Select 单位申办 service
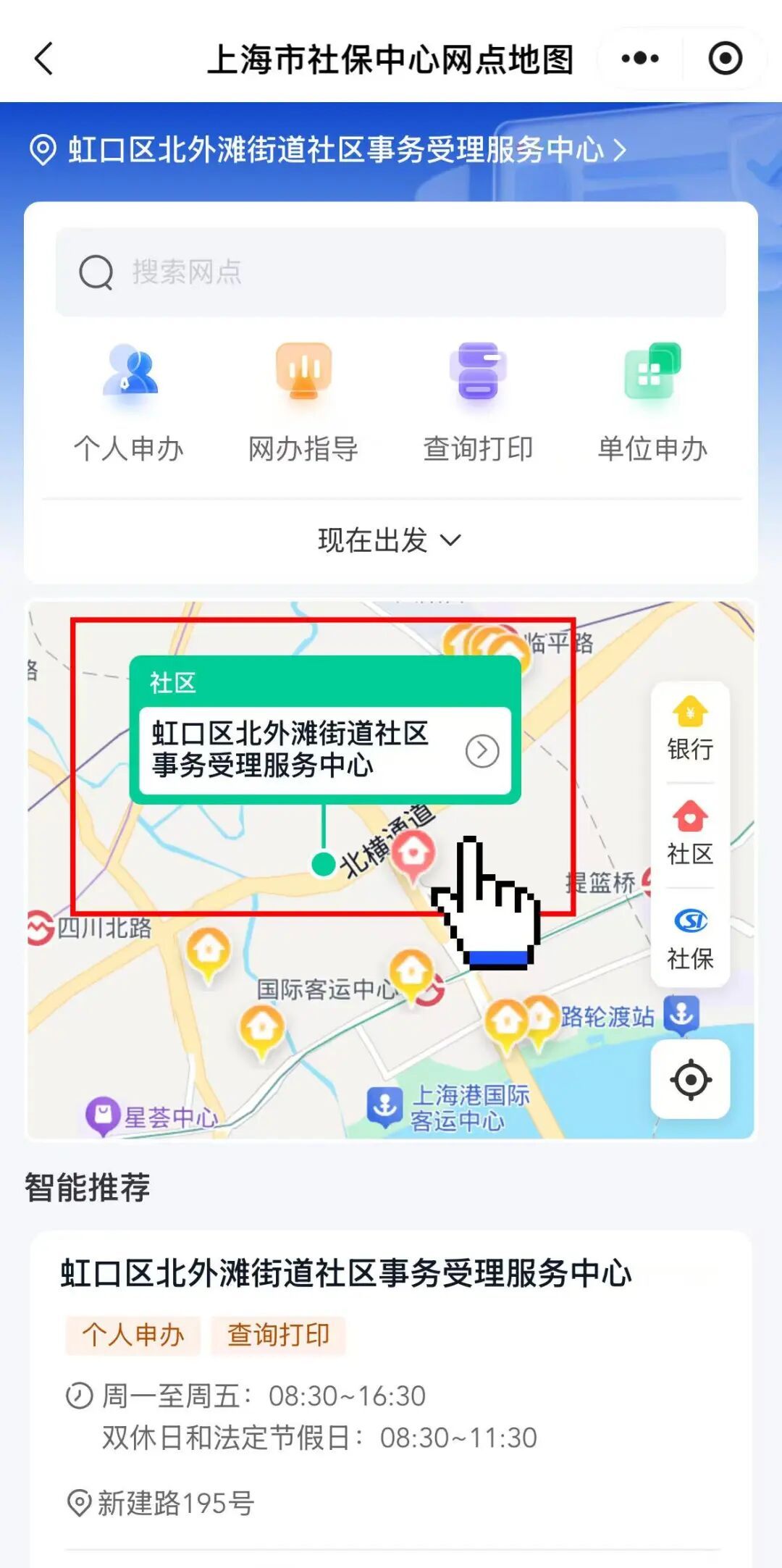 [652, 403]
